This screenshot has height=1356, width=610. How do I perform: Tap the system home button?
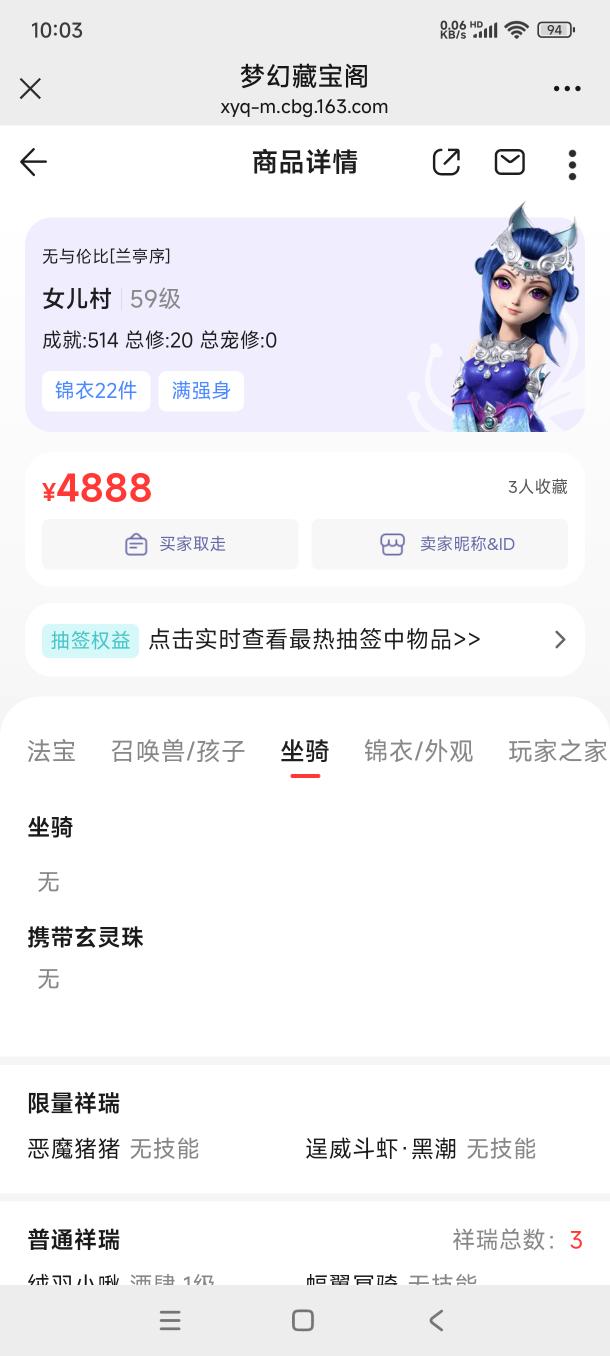point(303,1320)
